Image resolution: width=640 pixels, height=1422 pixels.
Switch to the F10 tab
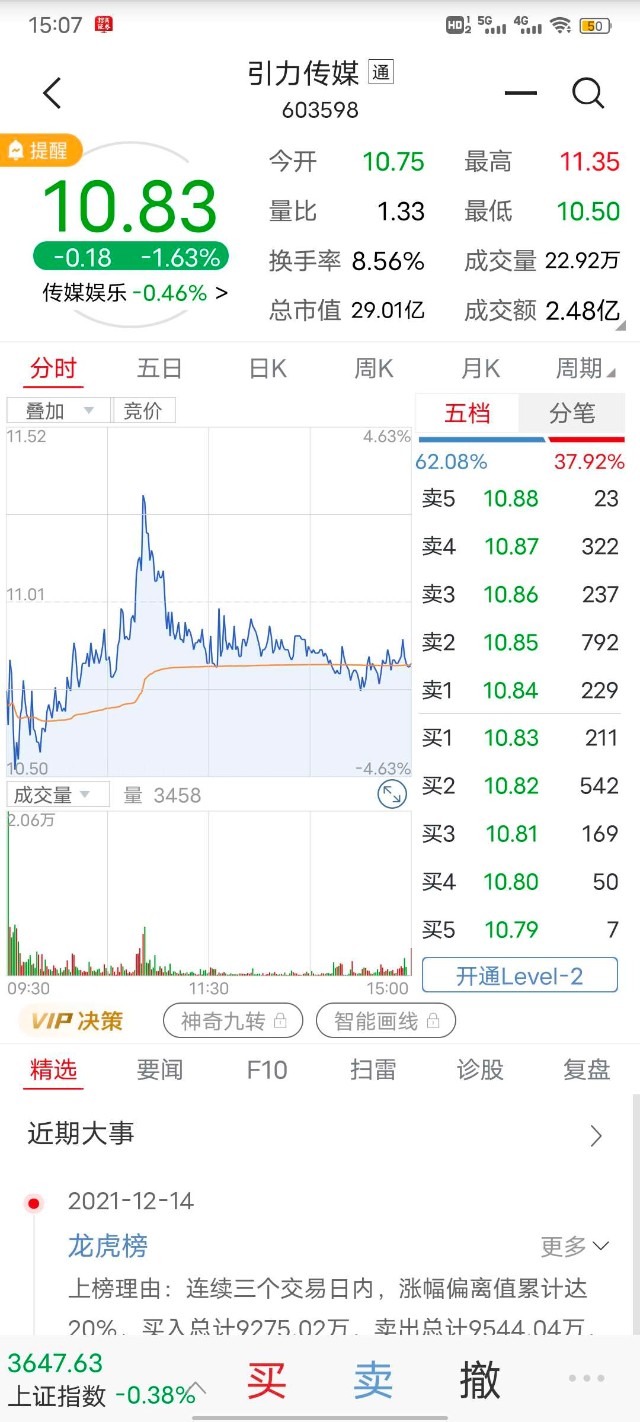[x=267, y=1070]
